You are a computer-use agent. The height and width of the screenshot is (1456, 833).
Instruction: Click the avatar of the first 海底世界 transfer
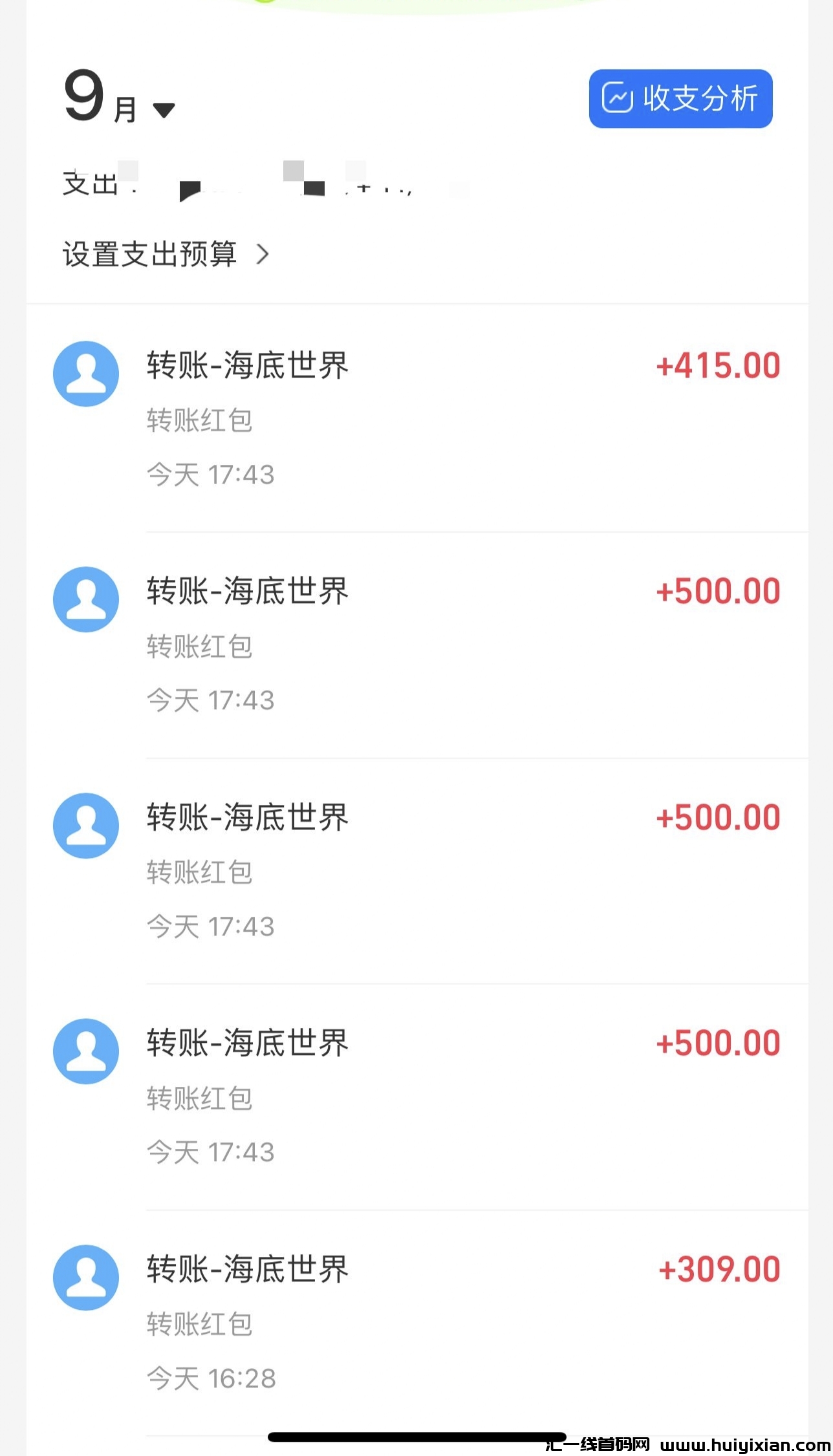pyautogui.click(x=85, y=374)
